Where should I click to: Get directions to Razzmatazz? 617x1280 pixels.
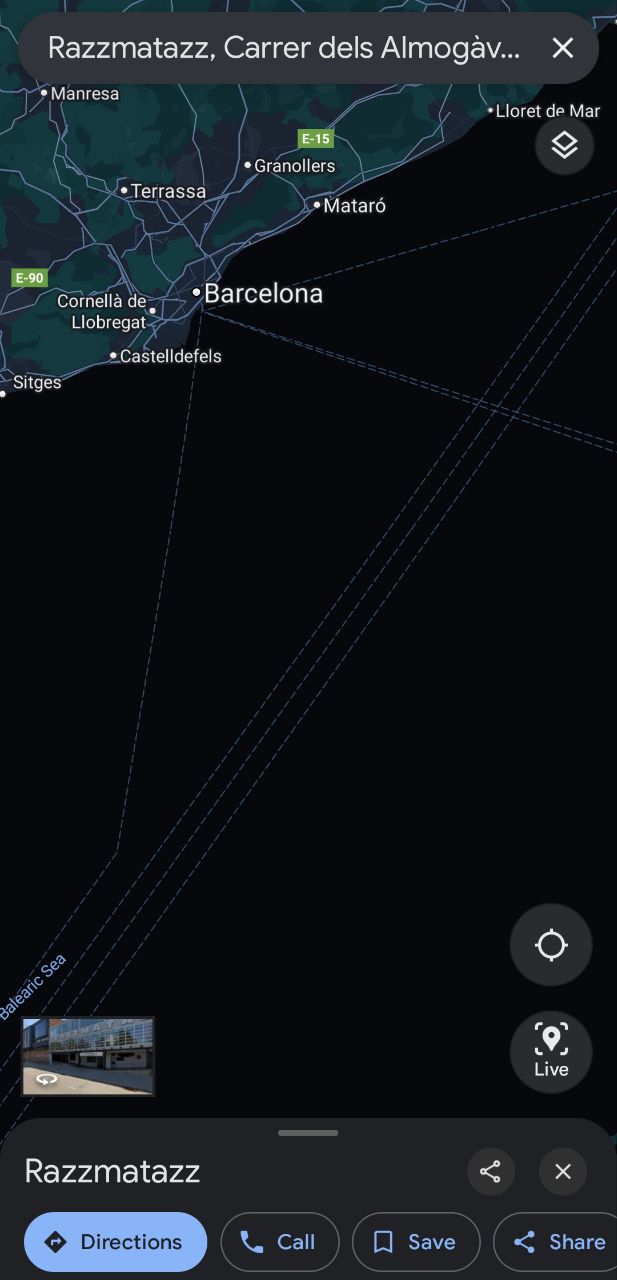coord(115,1242)
